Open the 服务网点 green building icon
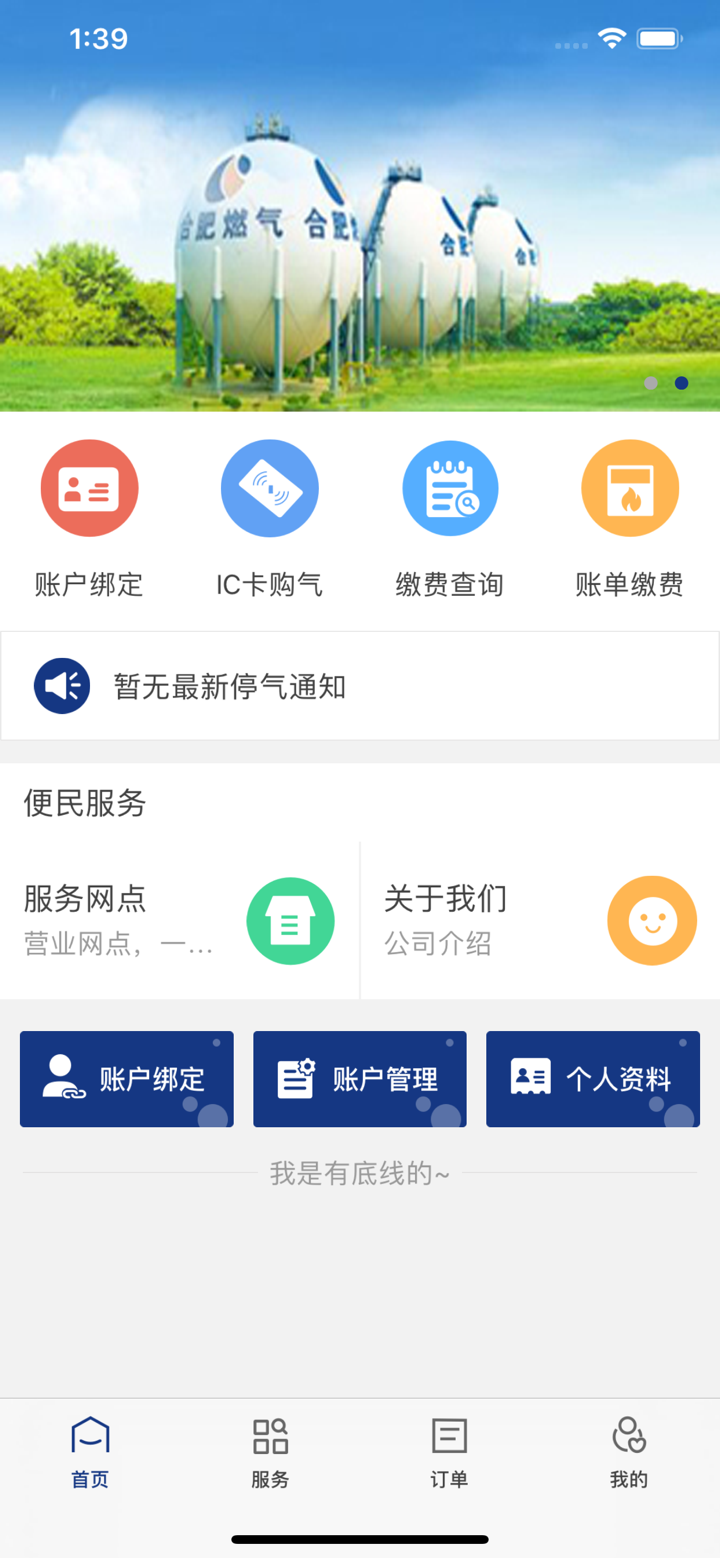This screenshot has width=720, height=1558. 290,920
